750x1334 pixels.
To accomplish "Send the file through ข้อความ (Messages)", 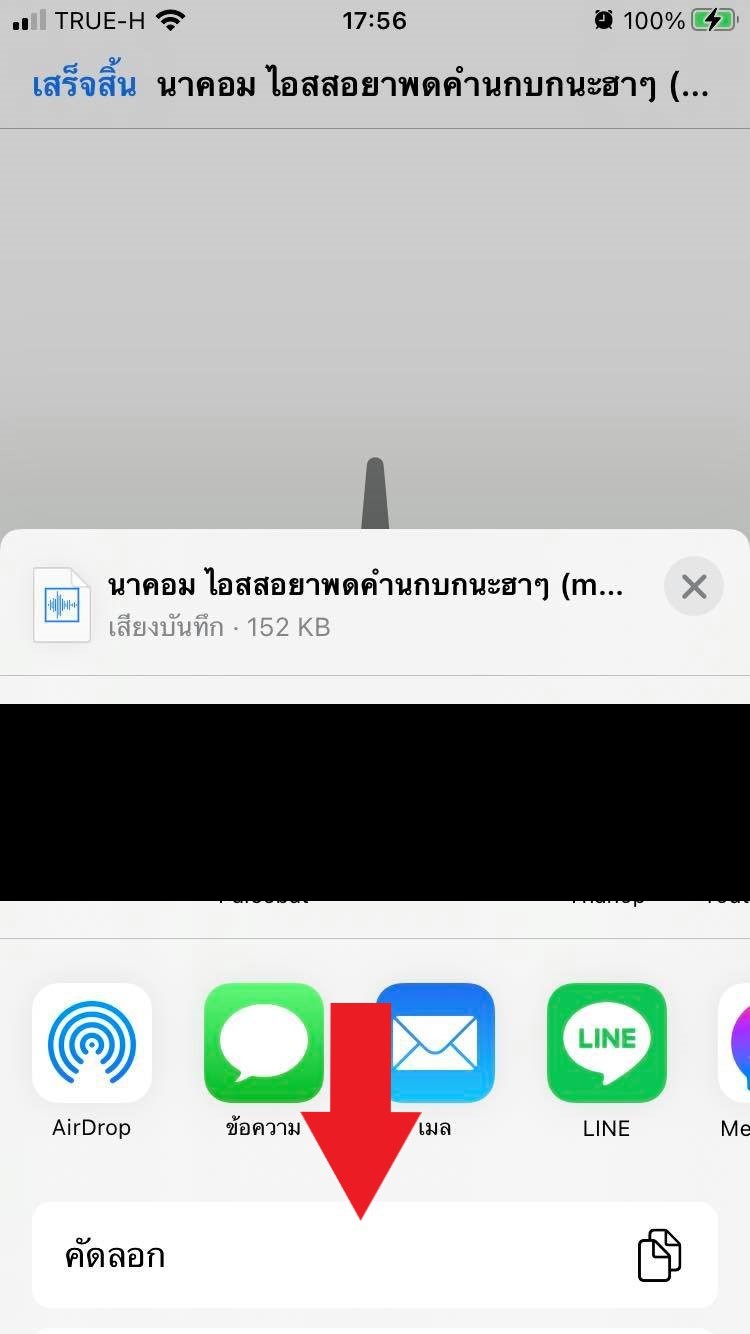I will tap(263, 1043).
